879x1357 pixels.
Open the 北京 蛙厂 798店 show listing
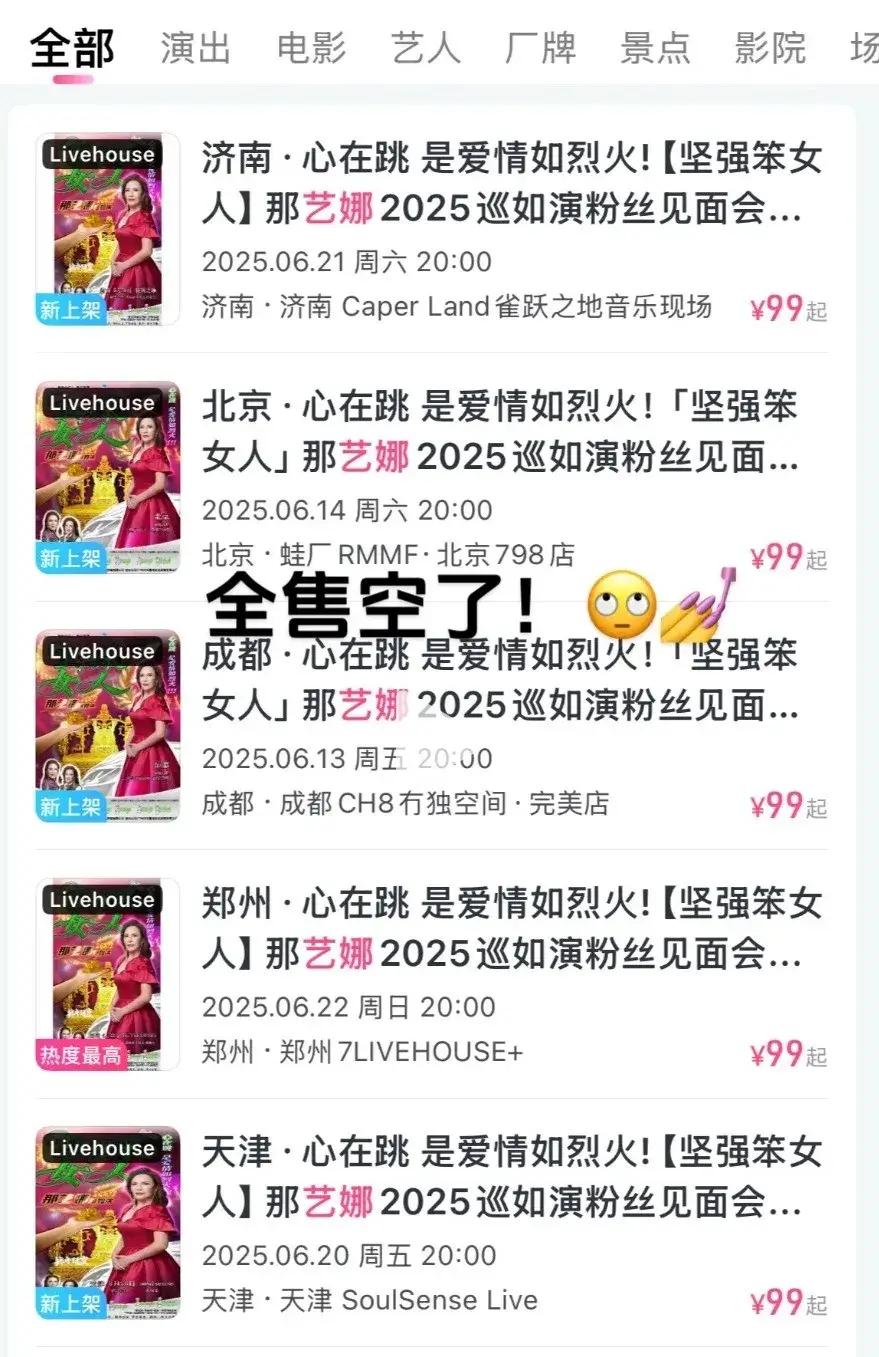pyautogui.click(x=500, y=433)
